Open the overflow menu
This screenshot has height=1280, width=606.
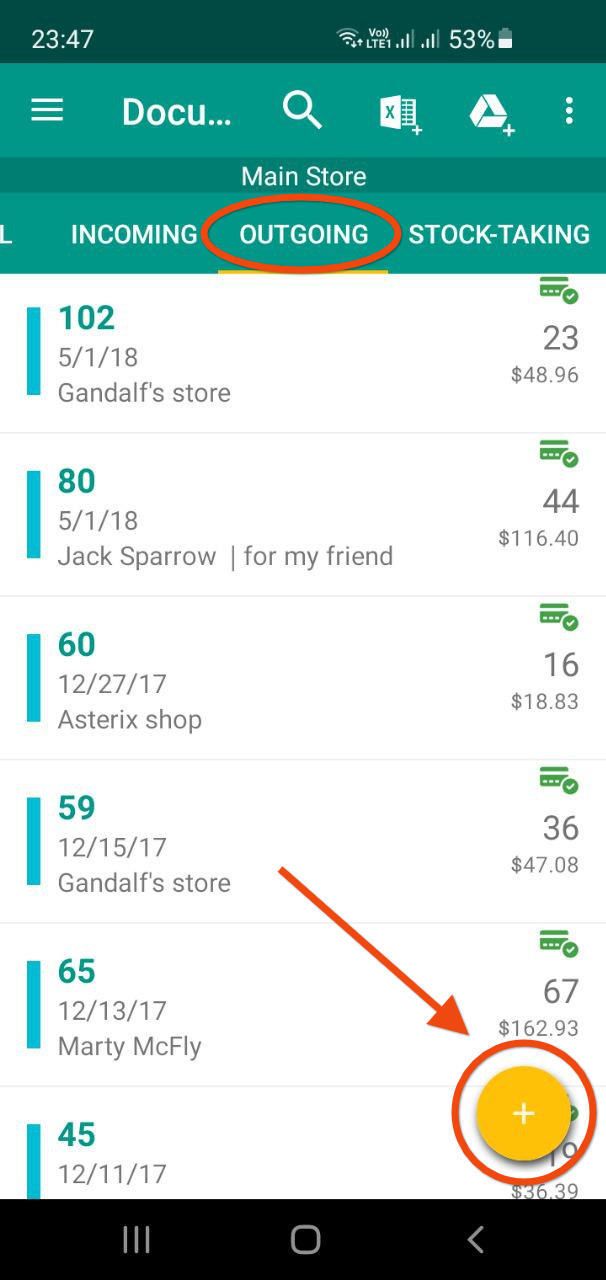569,111
